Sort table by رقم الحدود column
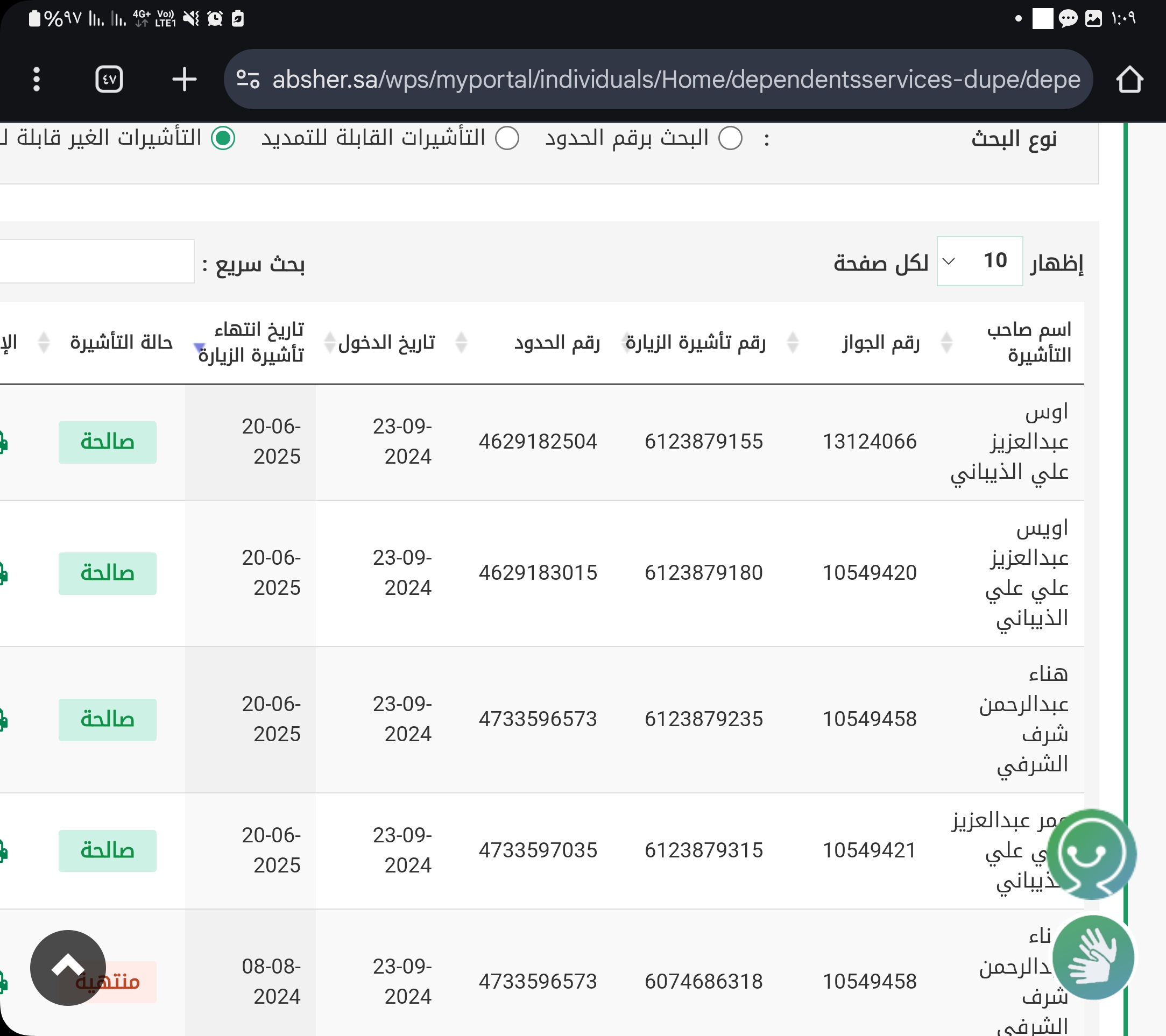Screen dimensions: 1166x1036 pos(557,342)
